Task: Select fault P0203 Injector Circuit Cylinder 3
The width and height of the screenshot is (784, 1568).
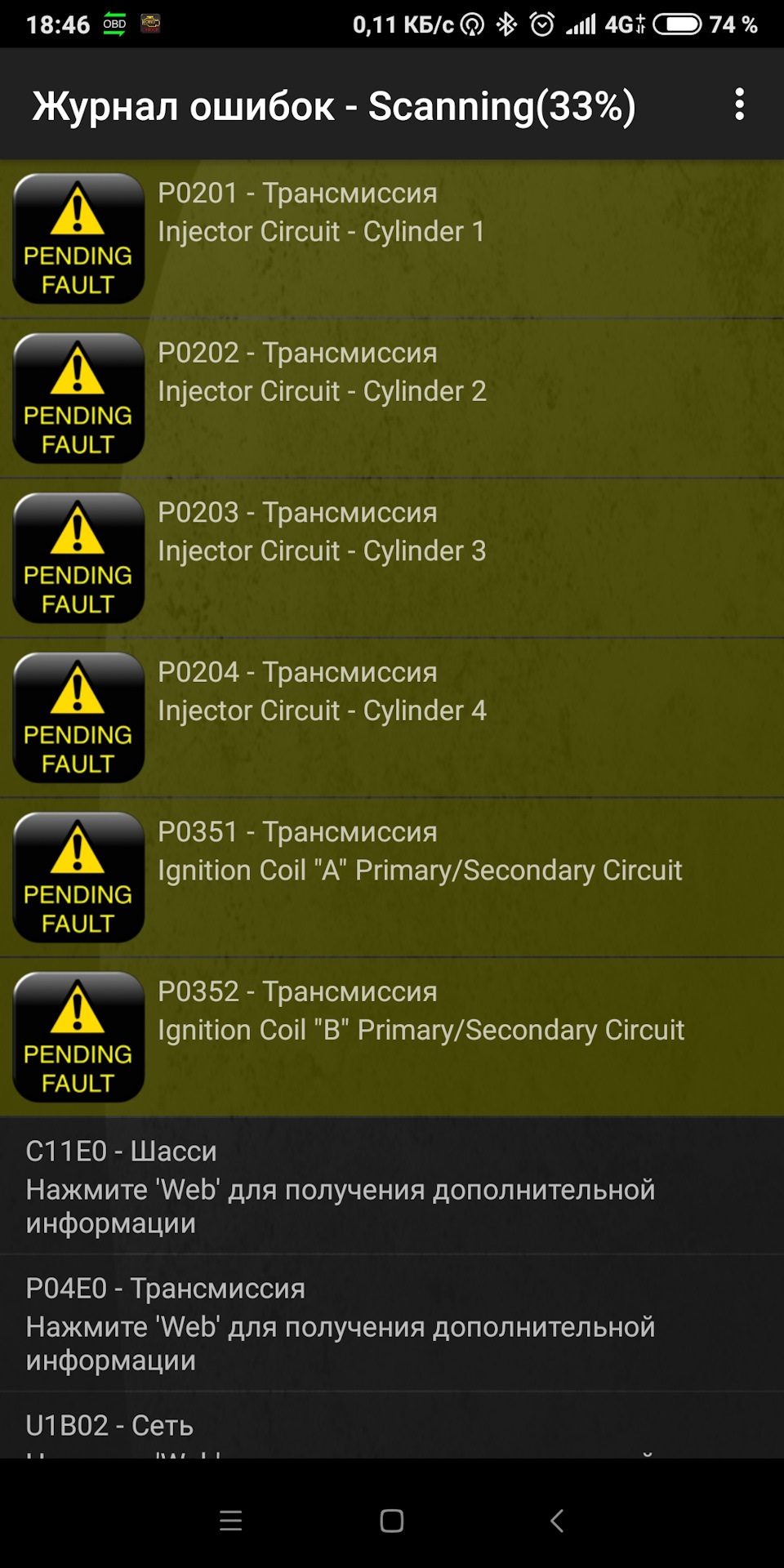Action: click(392, 558)
